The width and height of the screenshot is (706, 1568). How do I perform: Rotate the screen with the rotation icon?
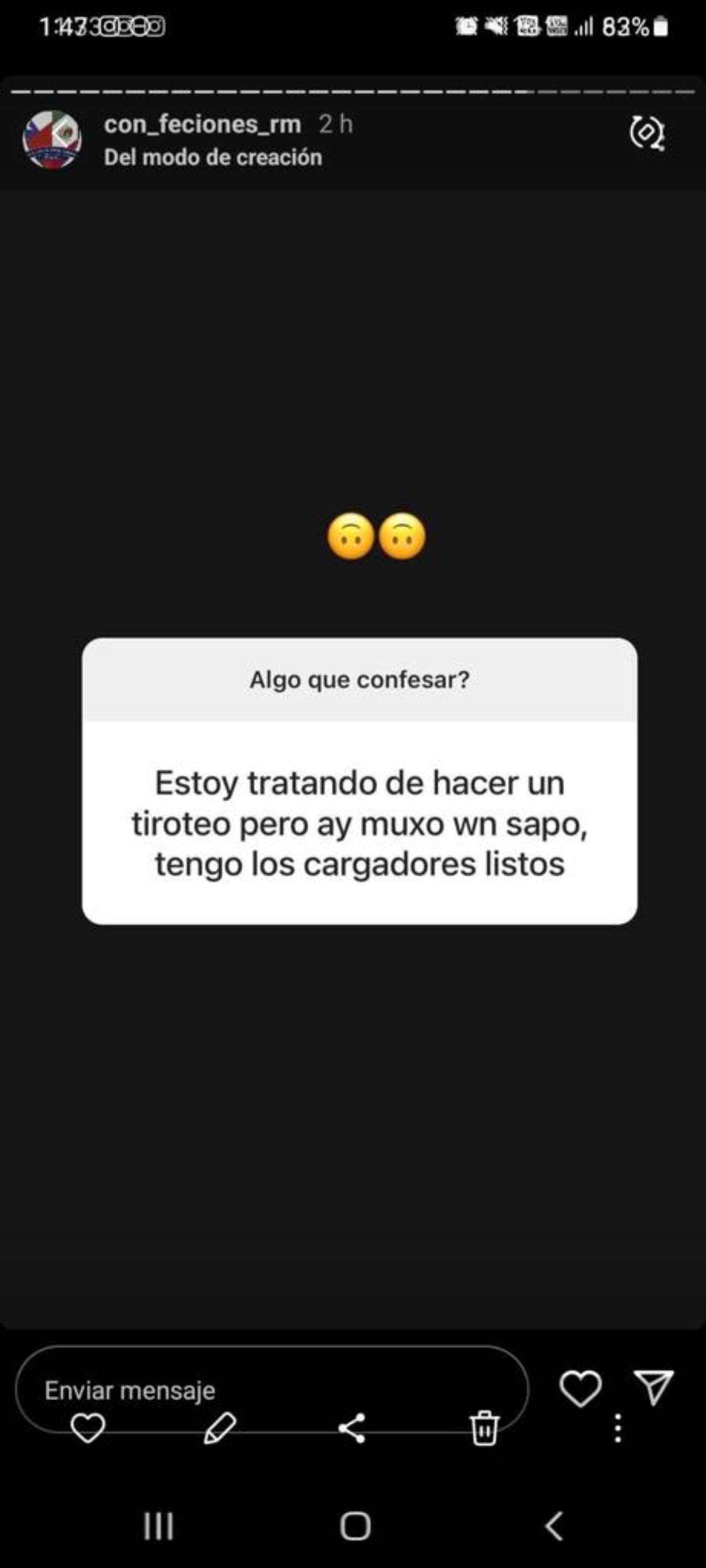[x=647, y=132]
